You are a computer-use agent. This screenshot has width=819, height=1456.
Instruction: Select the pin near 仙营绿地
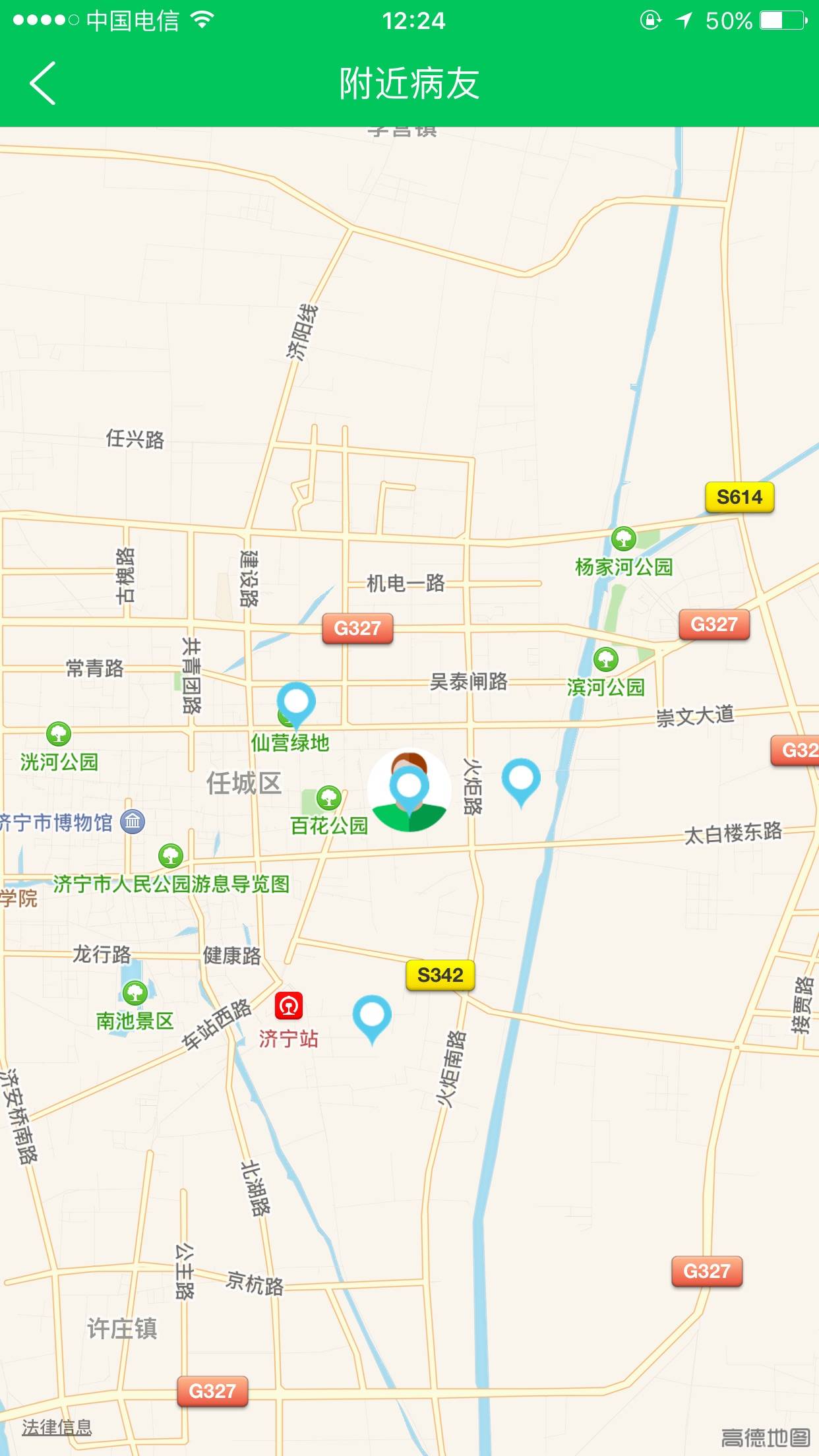click(296, 703)
